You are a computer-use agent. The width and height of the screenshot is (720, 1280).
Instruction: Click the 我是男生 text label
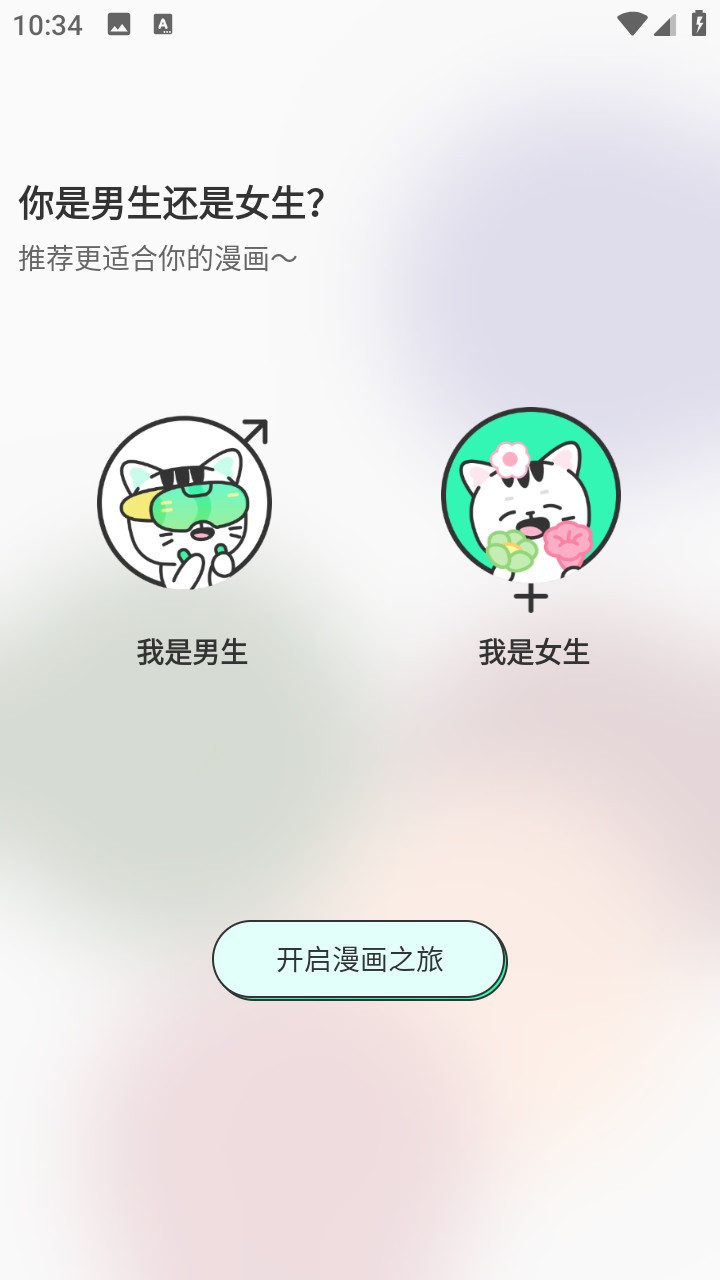click(x=193, y=652)
